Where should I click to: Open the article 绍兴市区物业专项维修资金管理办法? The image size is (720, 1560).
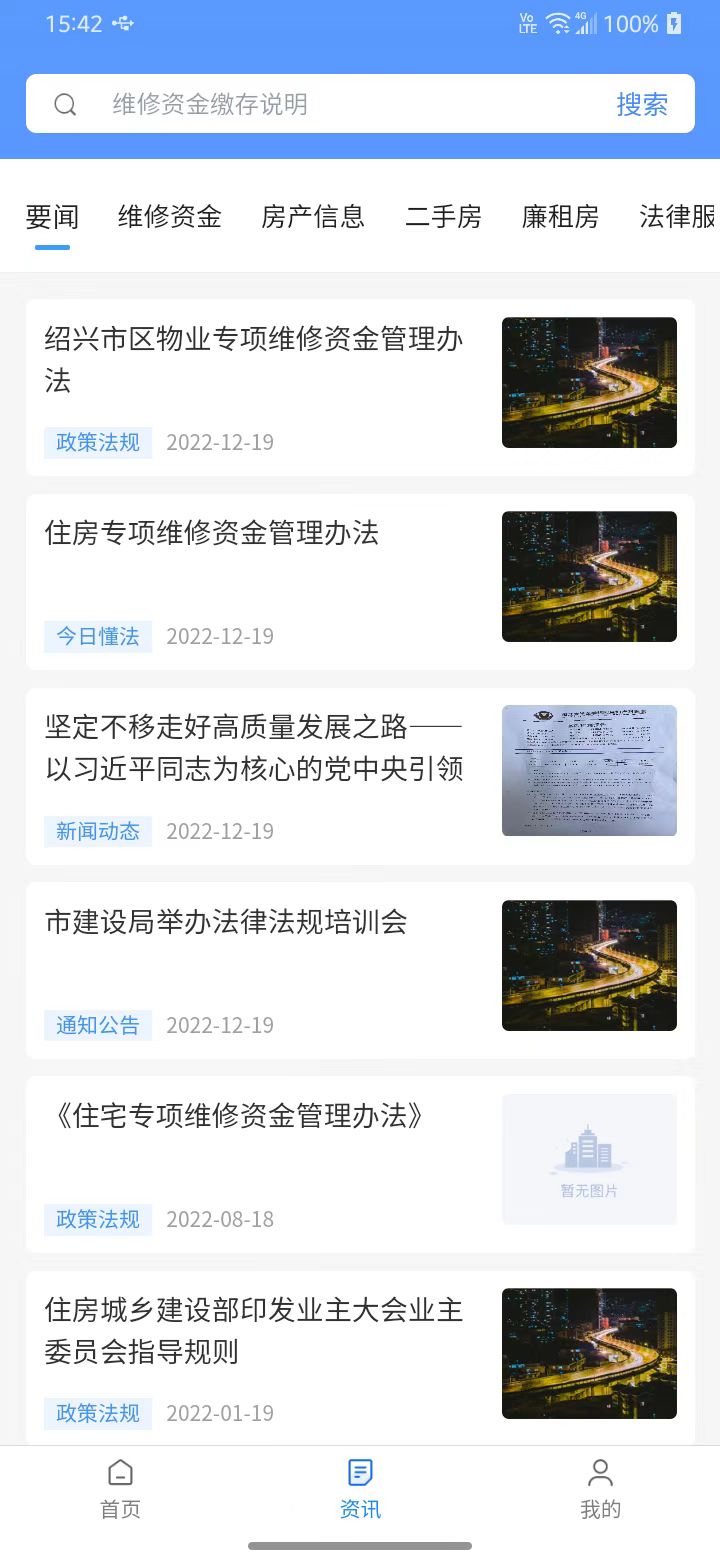click(x=254, y=360)
